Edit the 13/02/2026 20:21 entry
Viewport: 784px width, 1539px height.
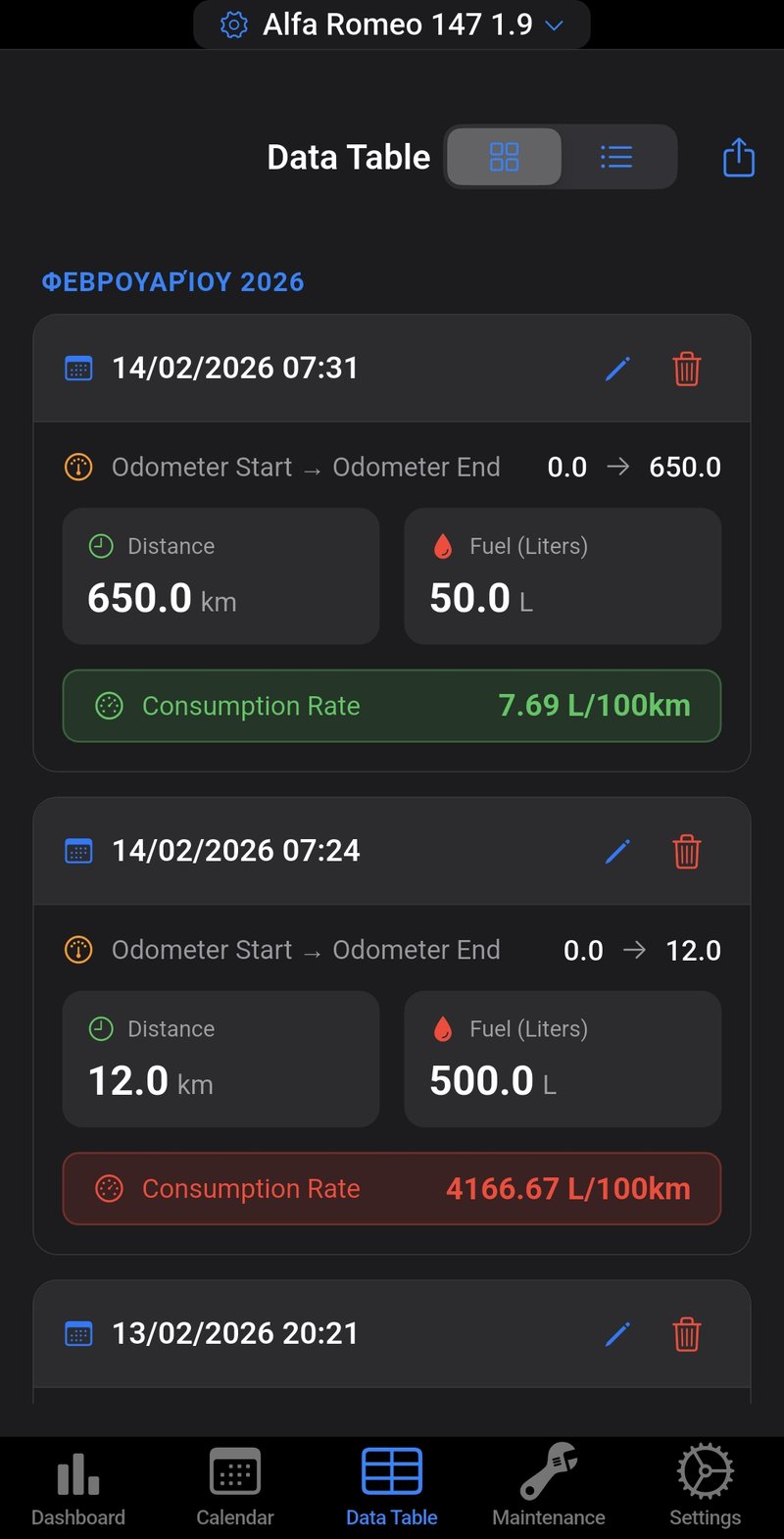(x=617, y=1334)
